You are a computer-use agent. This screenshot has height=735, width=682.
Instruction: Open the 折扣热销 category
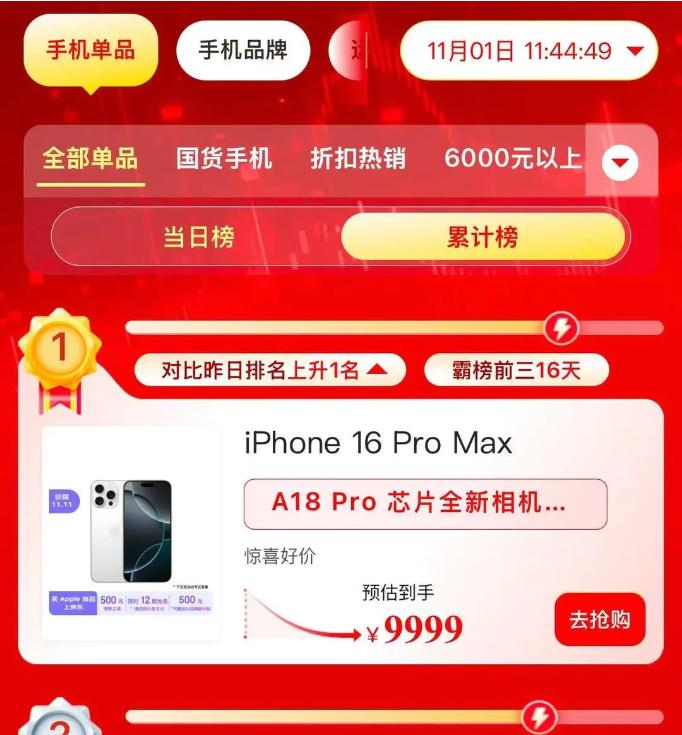click(358, 158)
